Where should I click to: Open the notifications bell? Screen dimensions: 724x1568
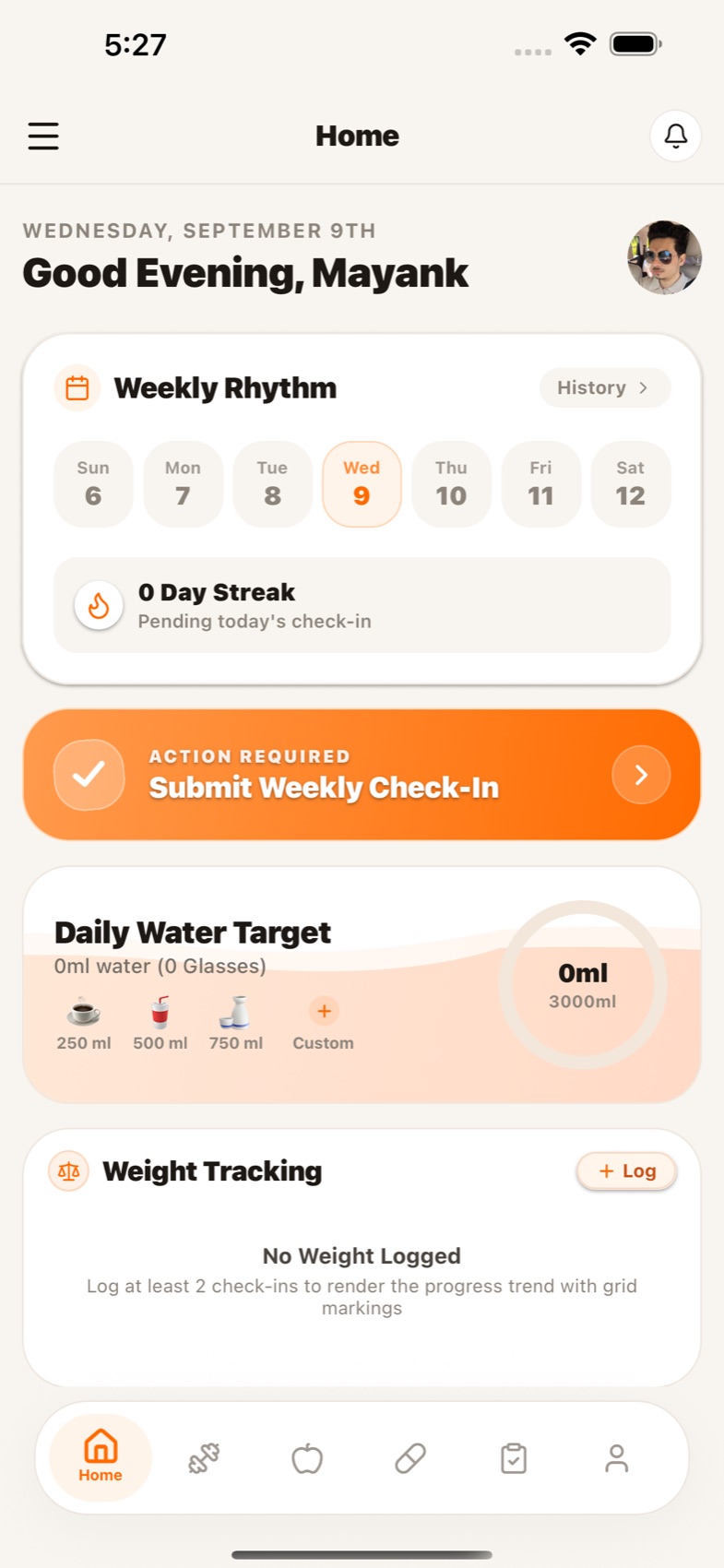tap(675, 136)
